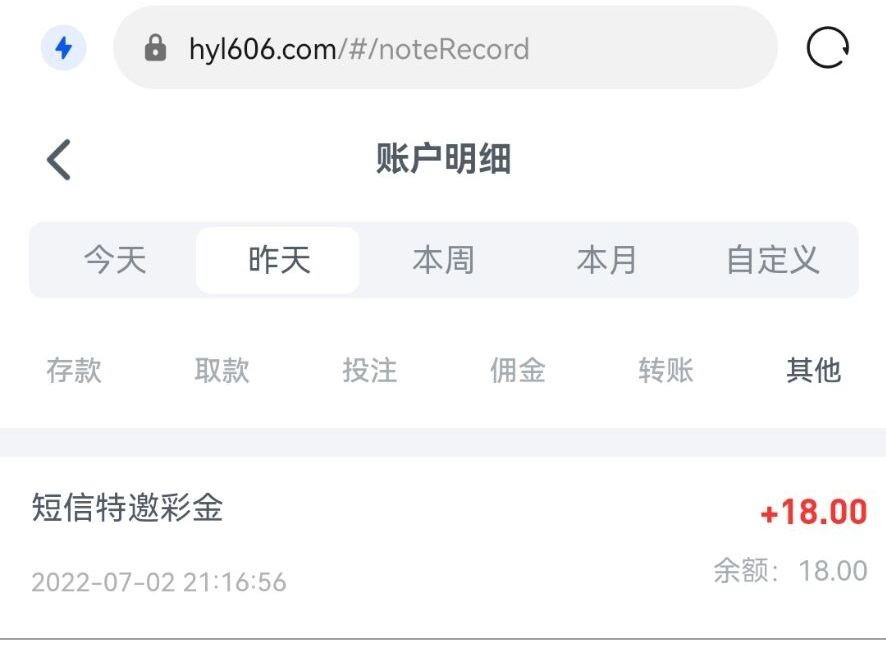Tap the lightning bolt browser icon
The height and width of the screenshot is (654, 886).
(x=63, y=48)
